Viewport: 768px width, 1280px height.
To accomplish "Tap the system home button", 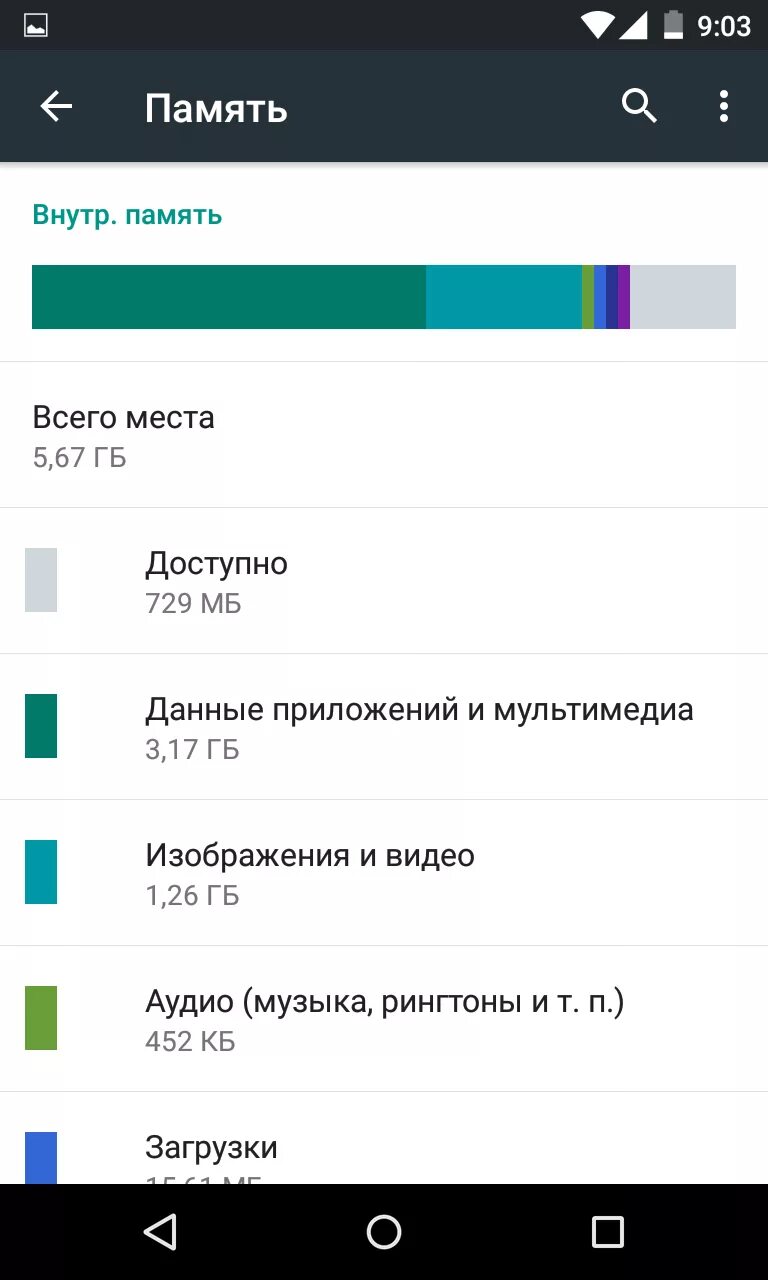I will (384, 1232).
